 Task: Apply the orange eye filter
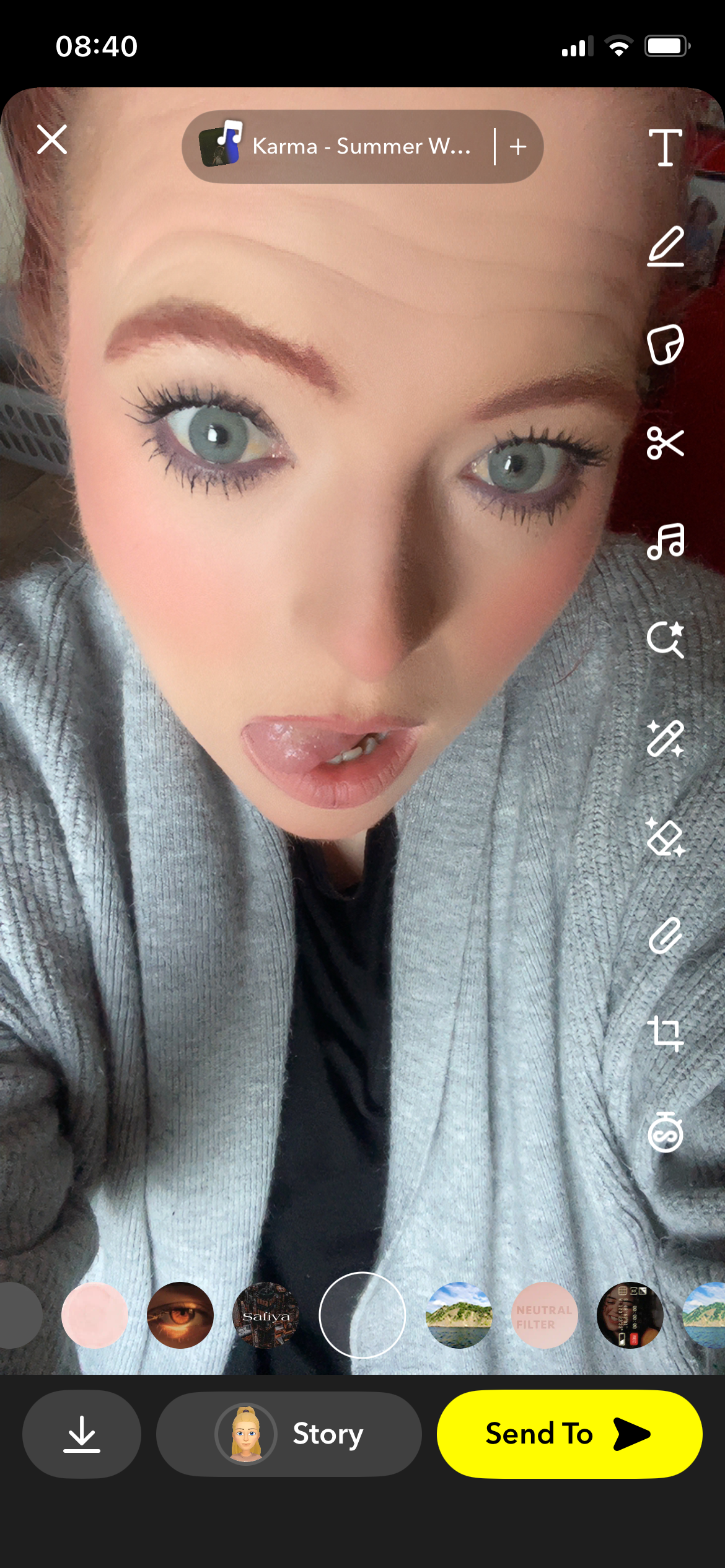180,1315
